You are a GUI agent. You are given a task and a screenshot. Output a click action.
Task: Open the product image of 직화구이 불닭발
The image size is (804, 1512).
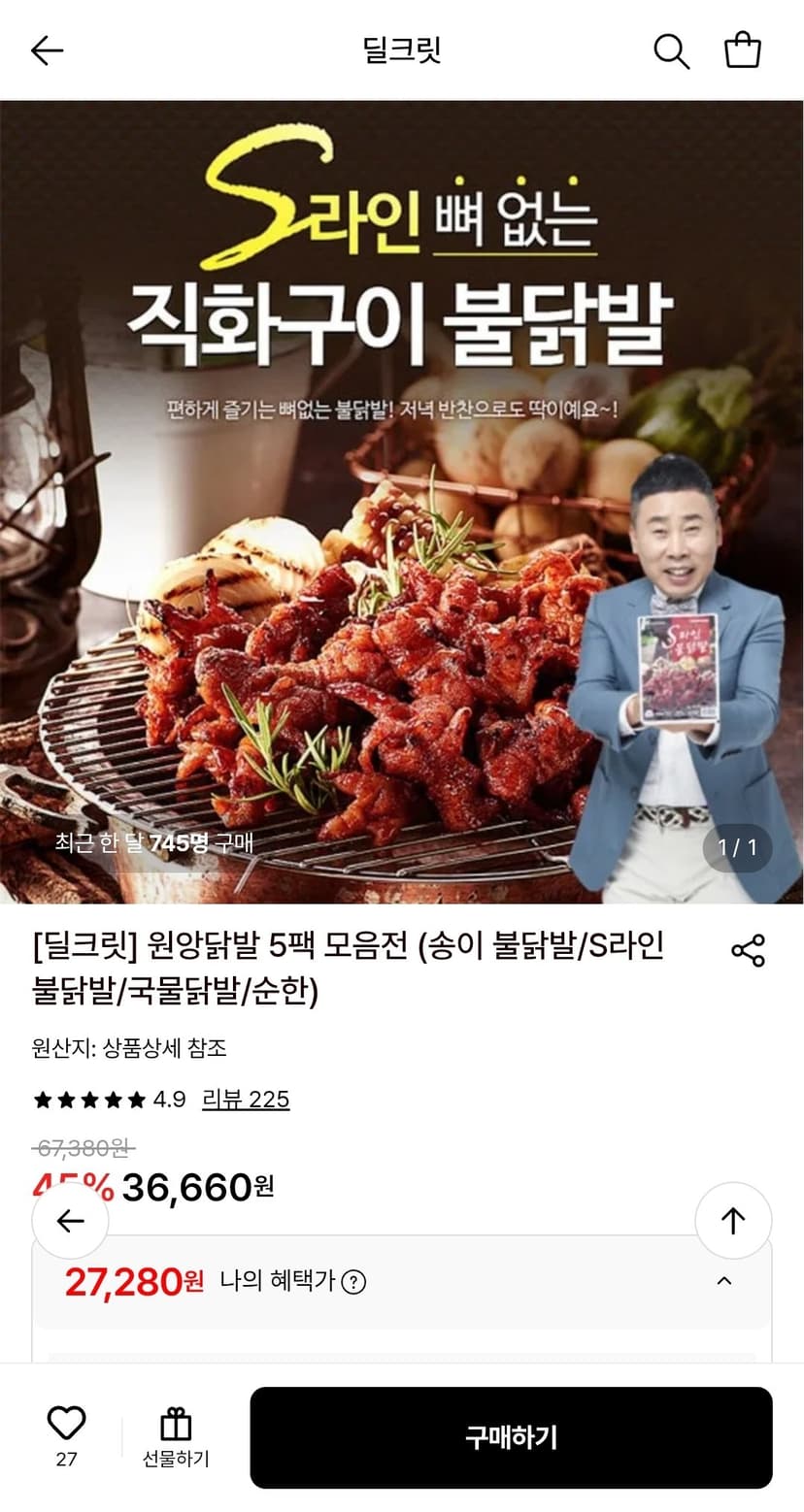402,502
